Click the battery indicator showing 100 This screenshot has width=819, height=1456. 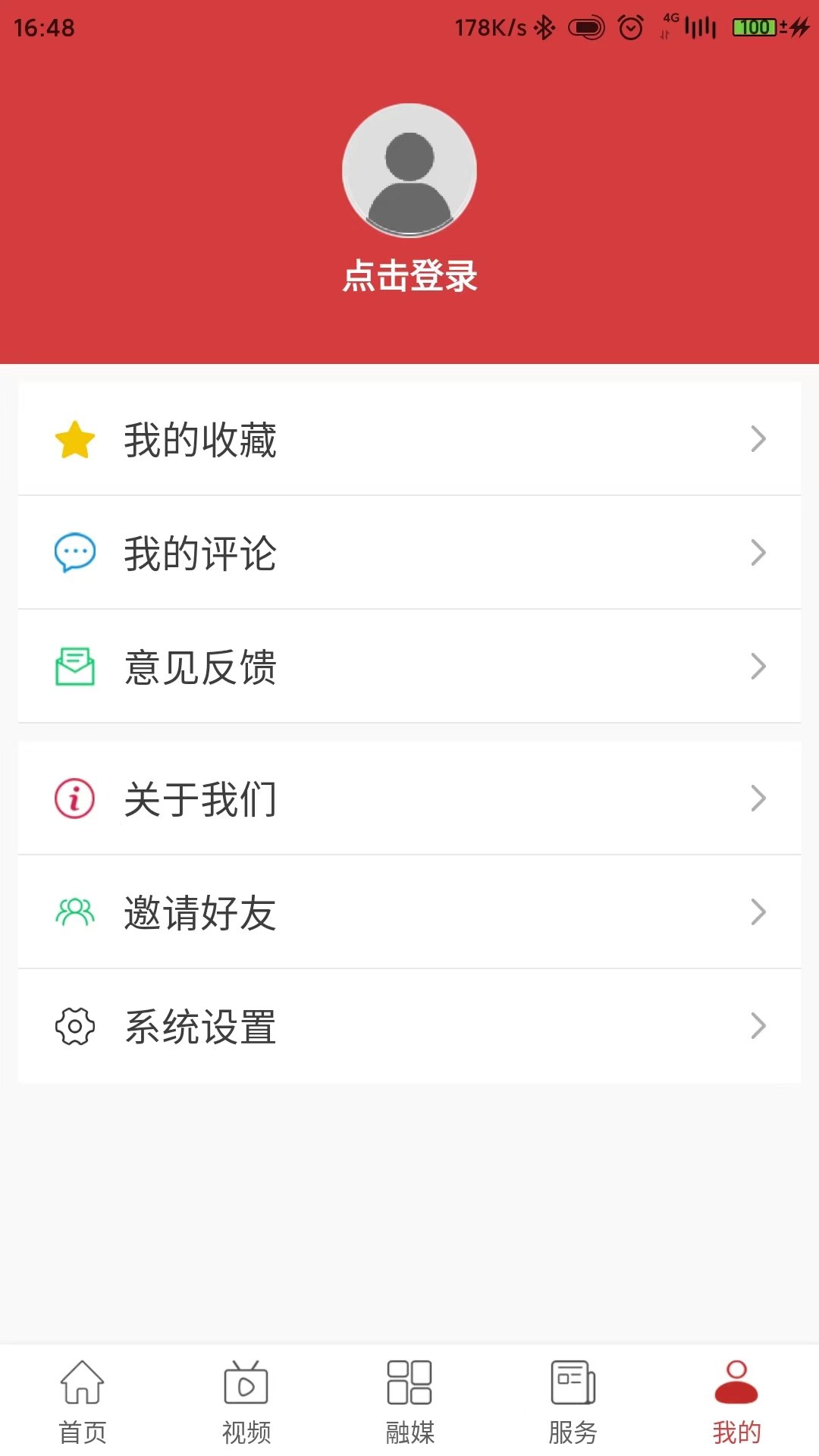pos(755,27)
